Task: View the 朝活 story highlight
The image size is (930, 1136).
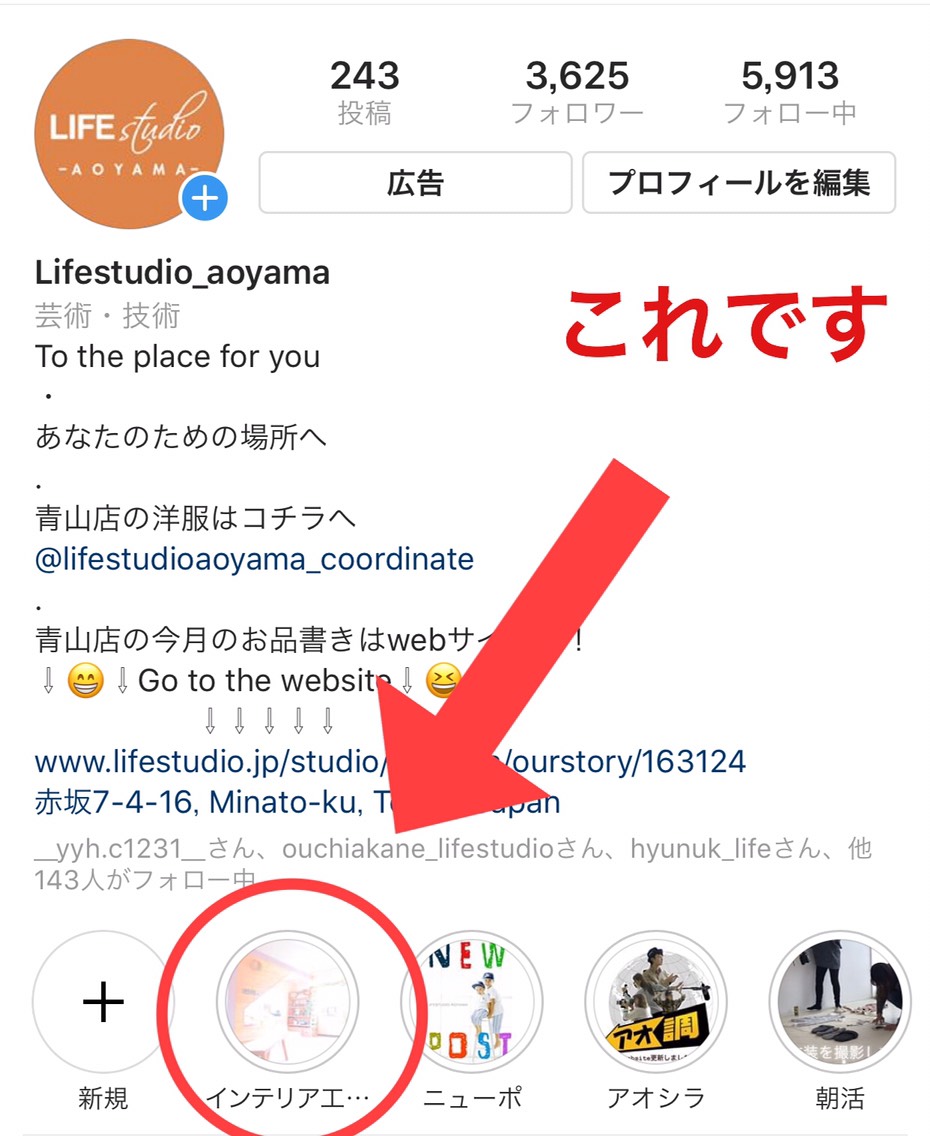Action: (x=839, y=1002)
